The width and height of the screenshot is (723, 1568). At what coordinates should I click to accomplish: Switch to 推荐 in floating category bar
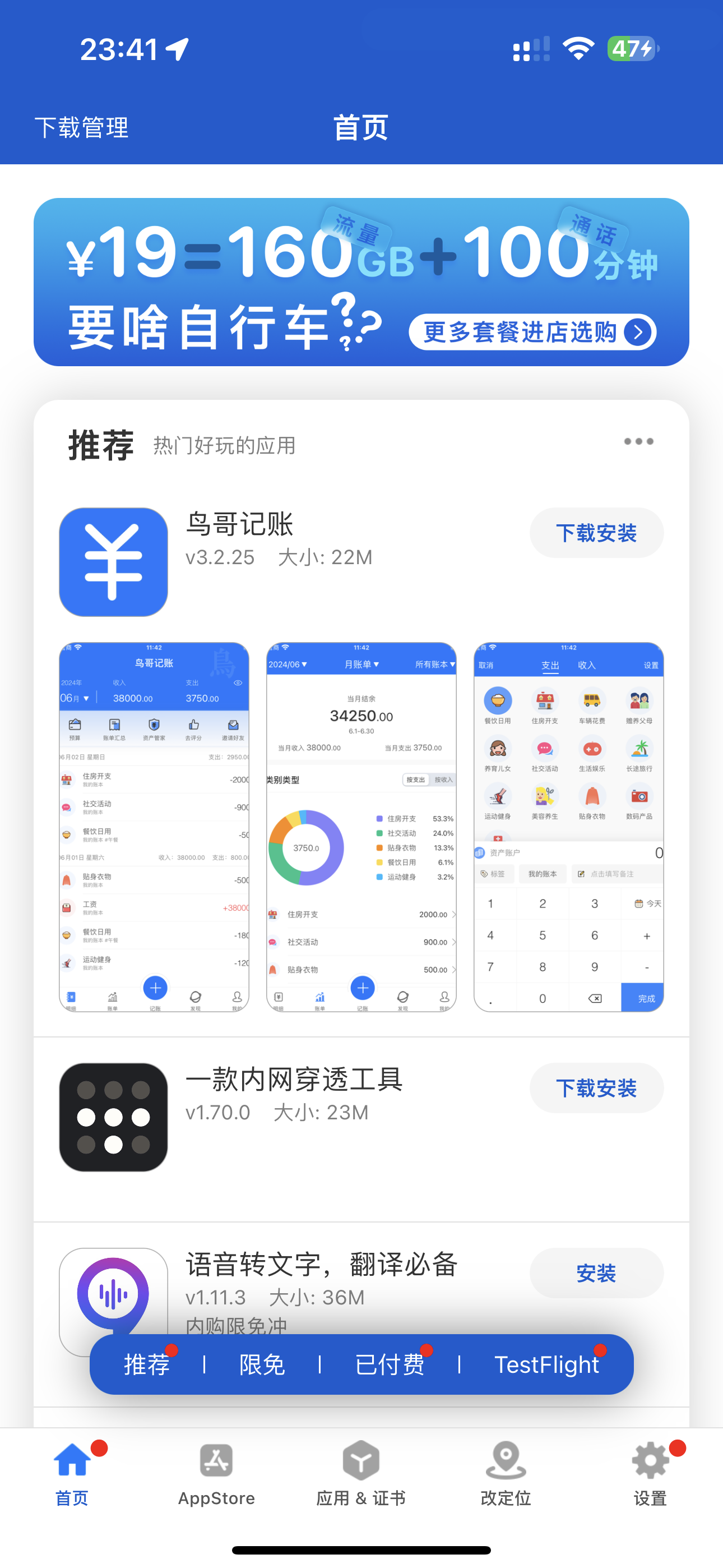coord(147,1364)
